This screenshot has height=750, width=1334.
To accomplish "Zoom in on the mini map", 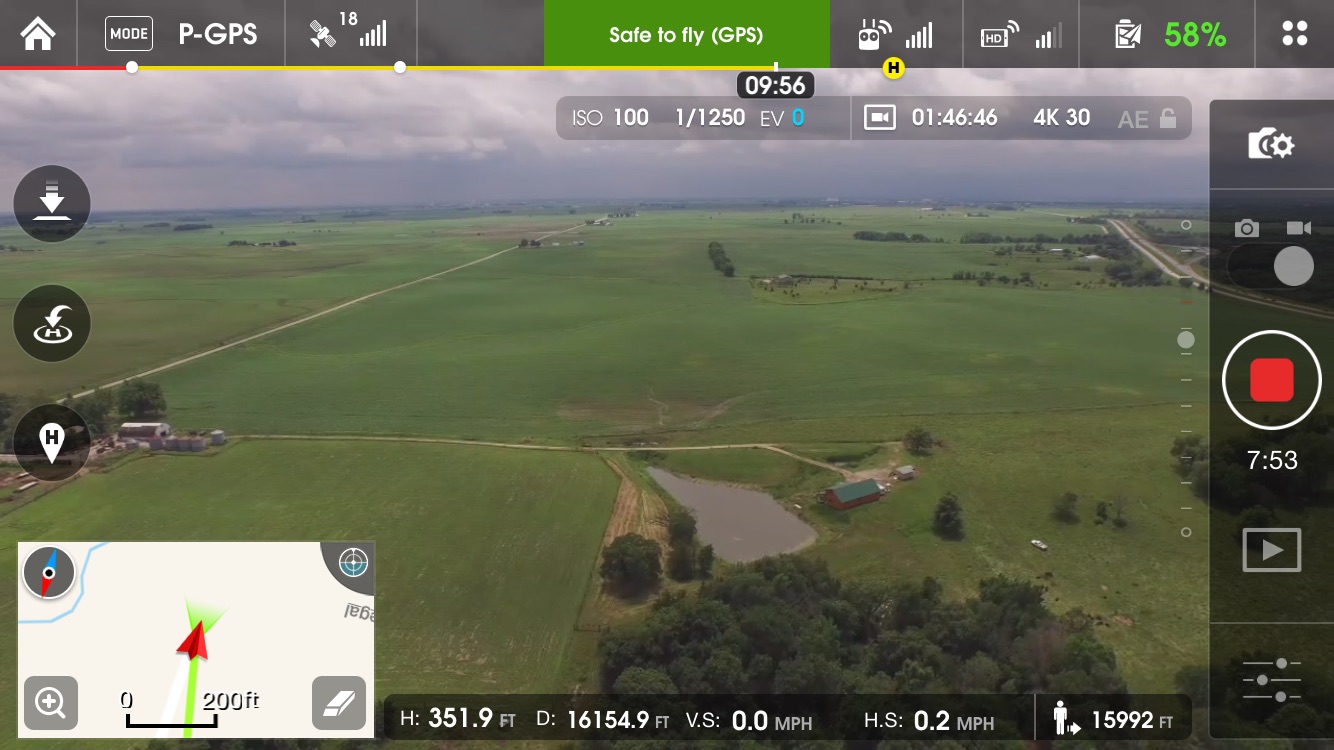I will [51, 702].
